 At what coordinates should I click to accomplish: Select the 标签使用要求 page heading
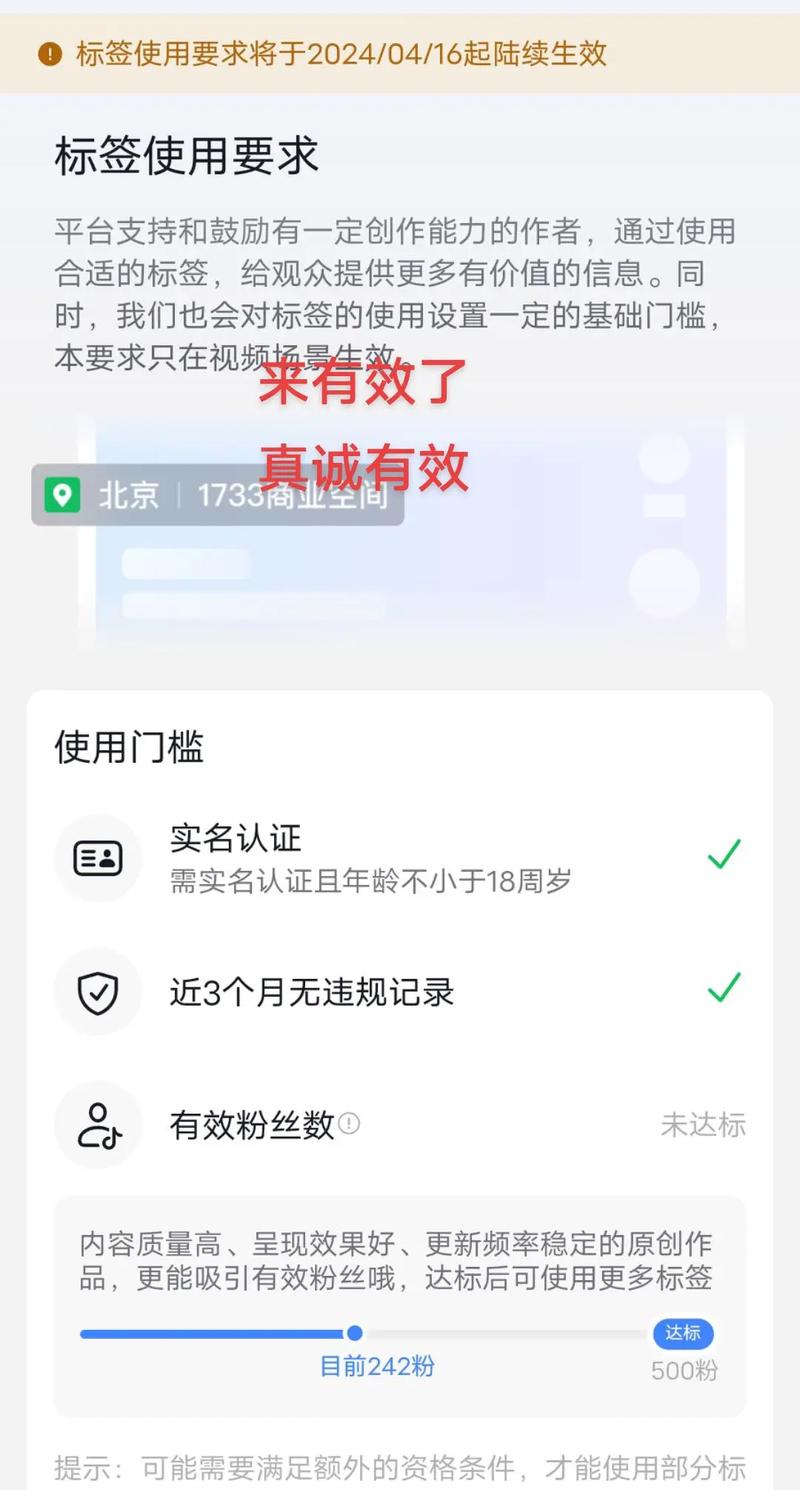(186, 157)
